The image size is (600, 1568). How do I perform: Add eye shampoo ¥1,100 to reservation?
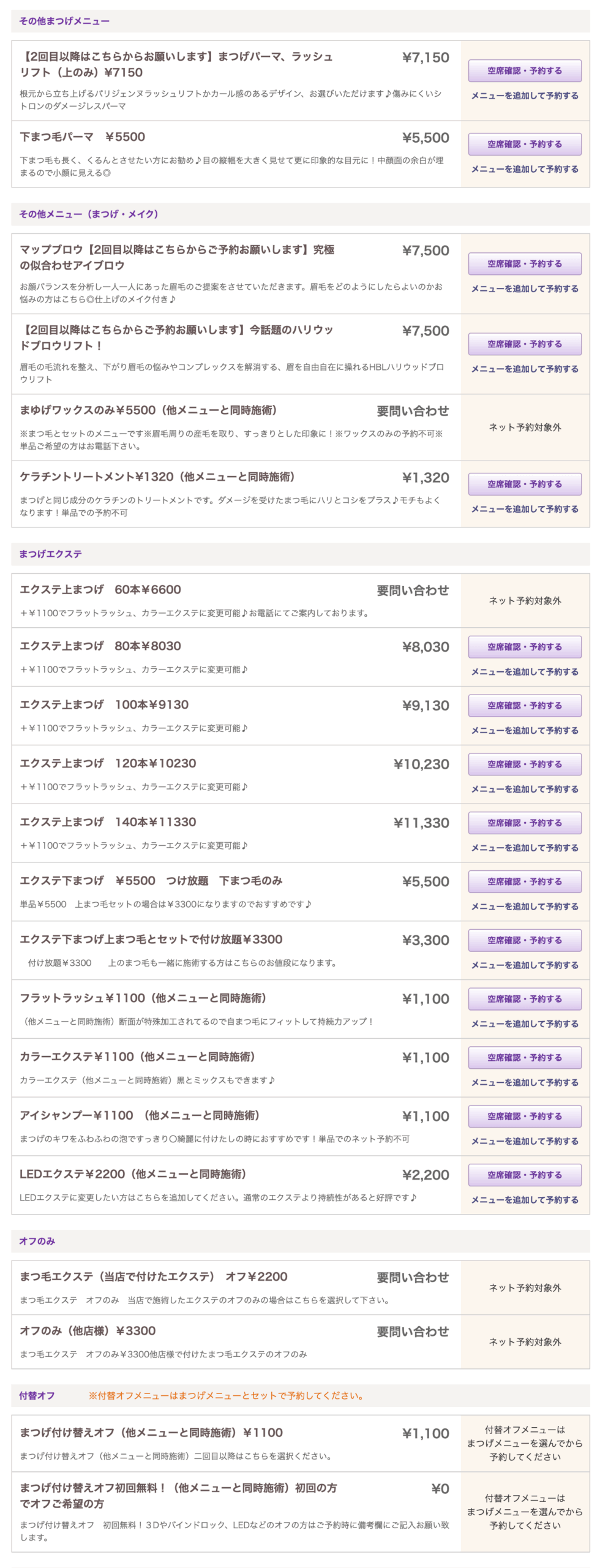525,1141
